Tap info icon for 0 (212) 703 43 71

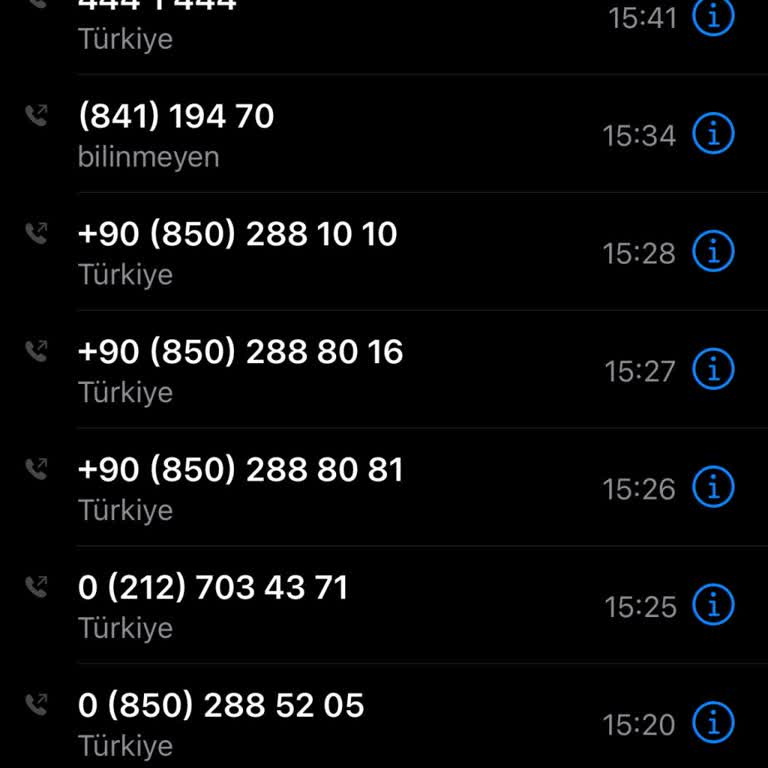pyautogui.click(x=714, y=604)
